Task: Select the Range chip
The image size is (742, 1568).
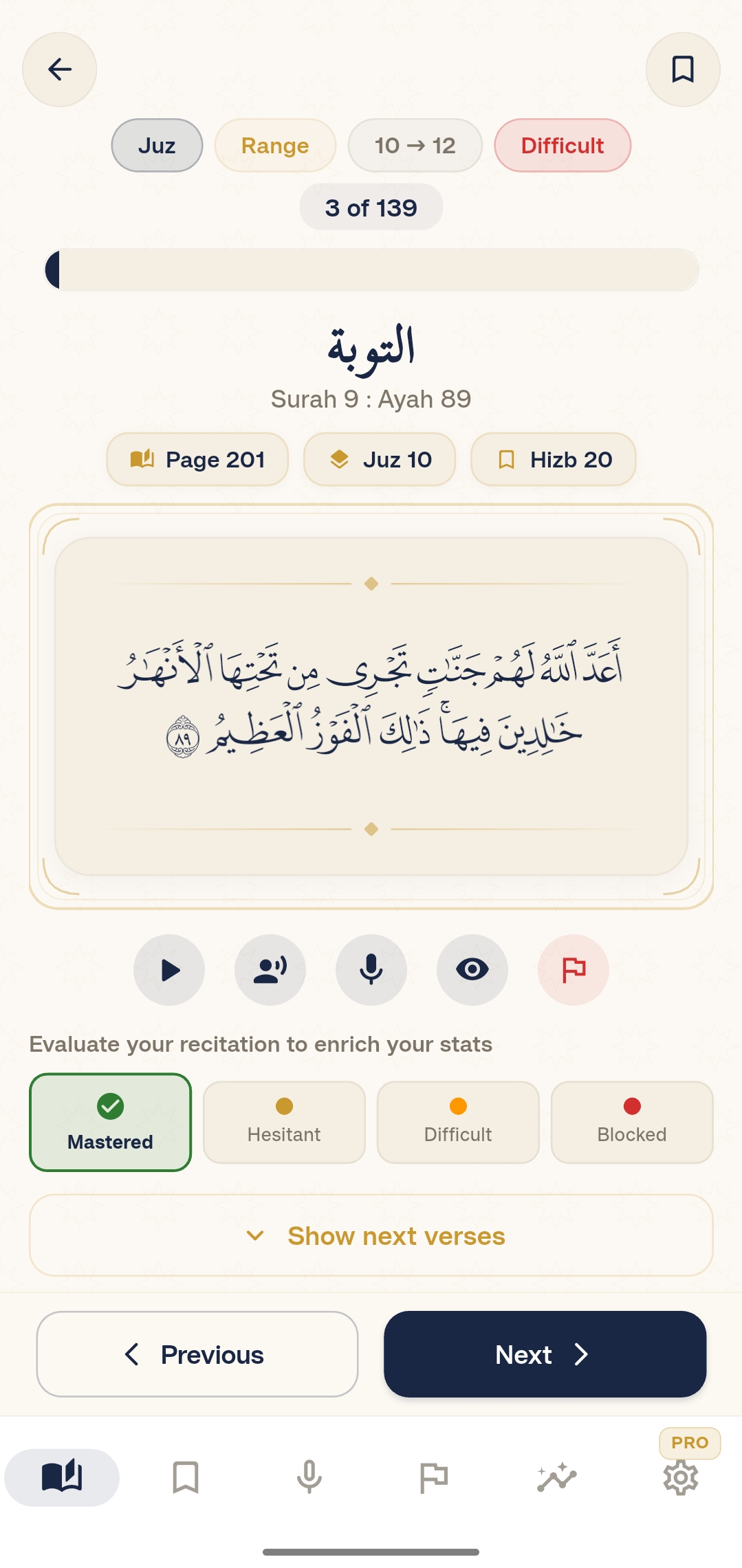Action: [275, 146]
